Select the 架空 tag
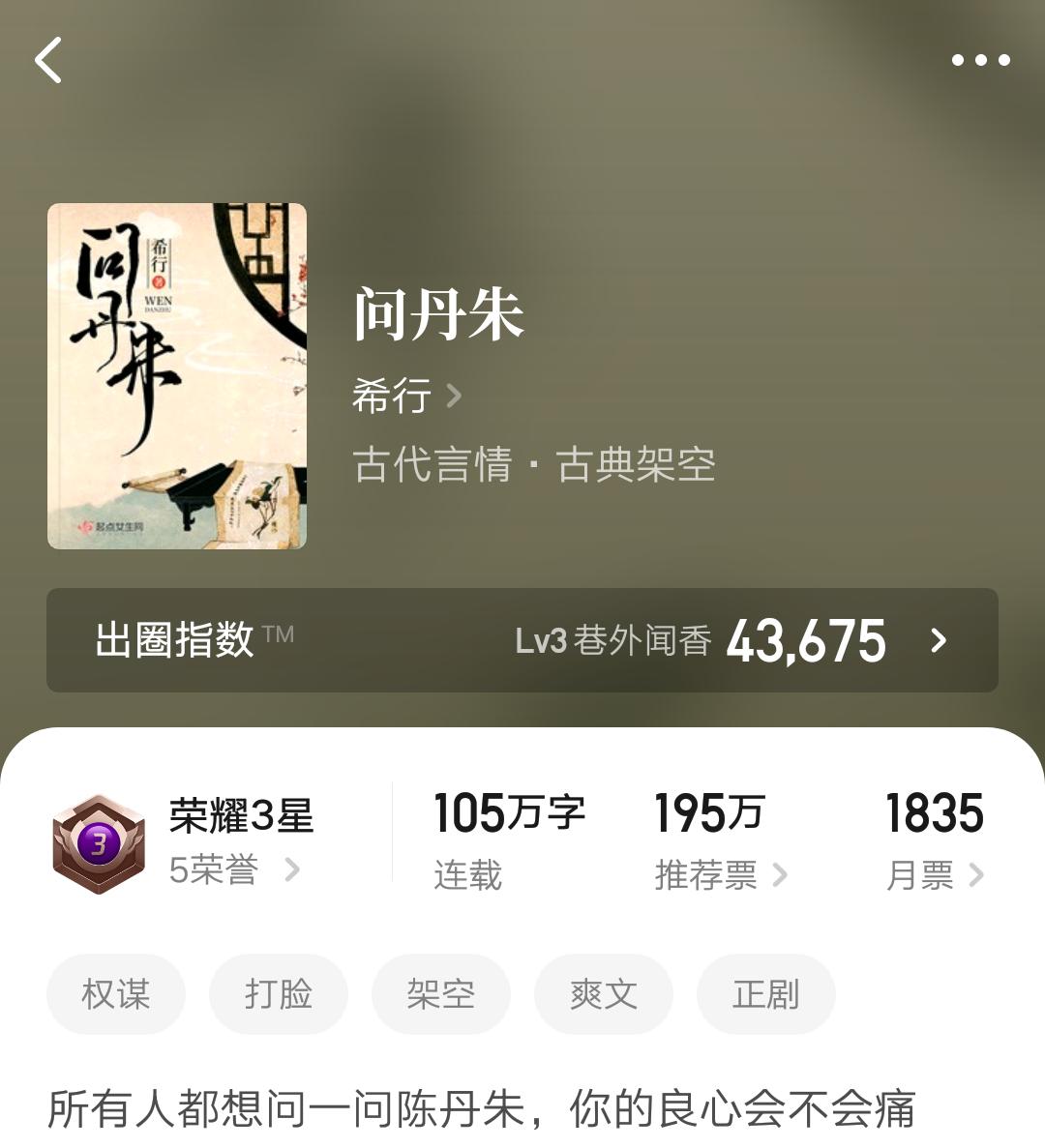 (441, 993)
